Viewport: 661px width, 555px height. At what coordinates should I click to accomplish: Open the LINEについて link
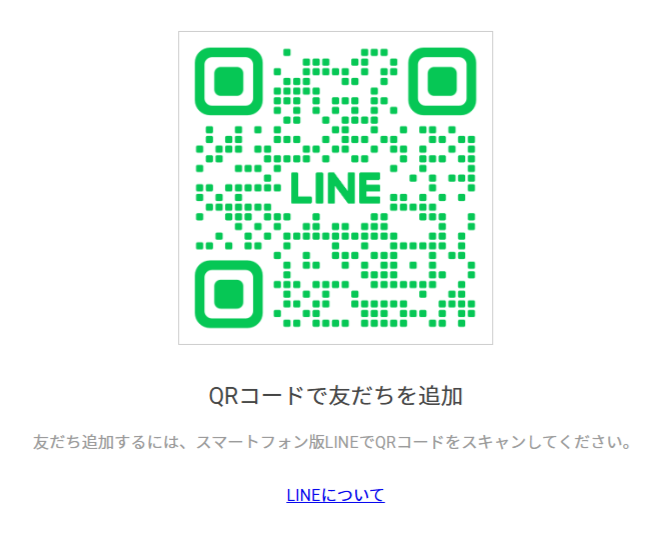tap(335, 495)
